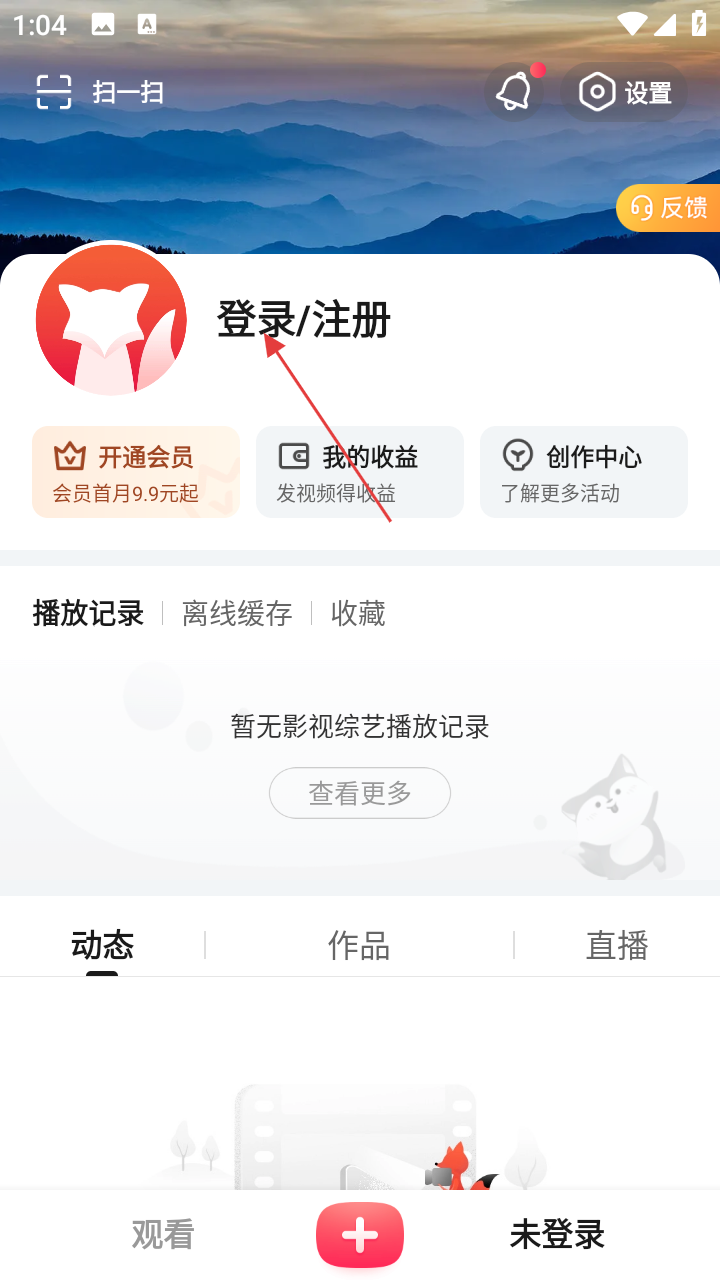Open the 开通会员 membership card
The image size is (720, 1280).
click(136, 472)
